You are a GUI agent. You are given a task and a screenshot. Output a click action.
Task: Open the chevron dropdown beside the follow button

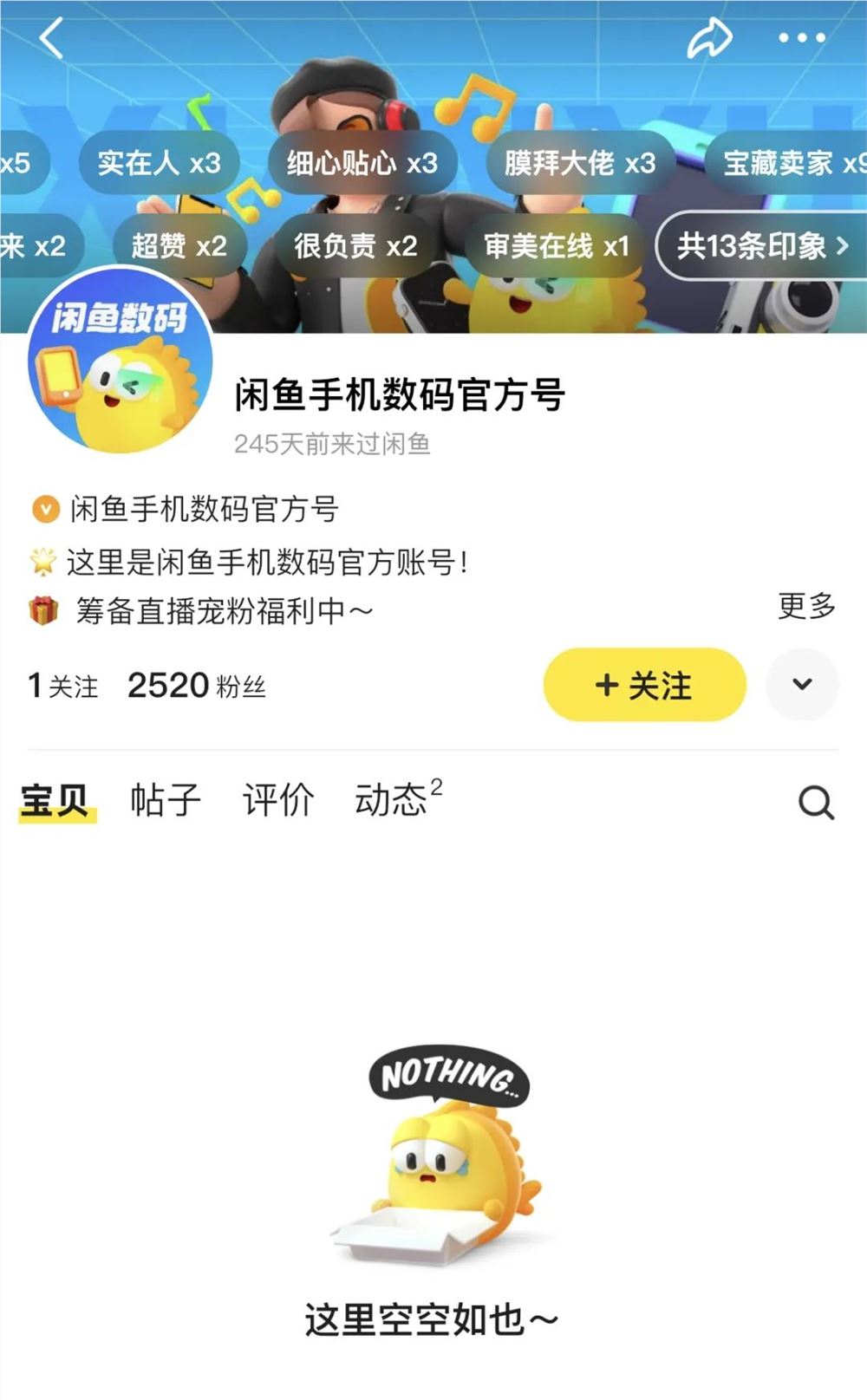pyautogui.click(x=799, y=686)
